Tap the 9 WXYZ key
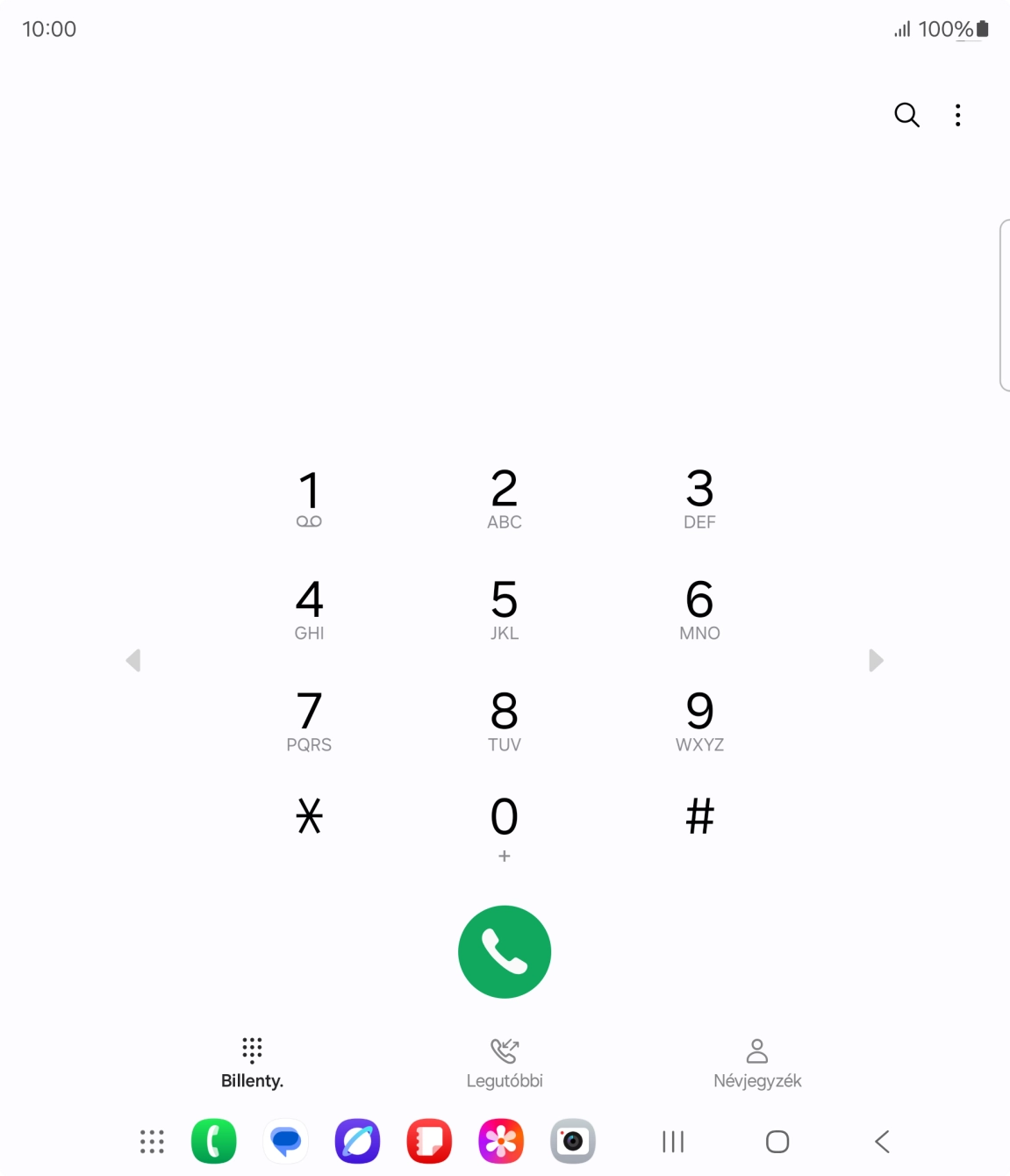Screen dimensions: 1010x1176 [699, 721]
